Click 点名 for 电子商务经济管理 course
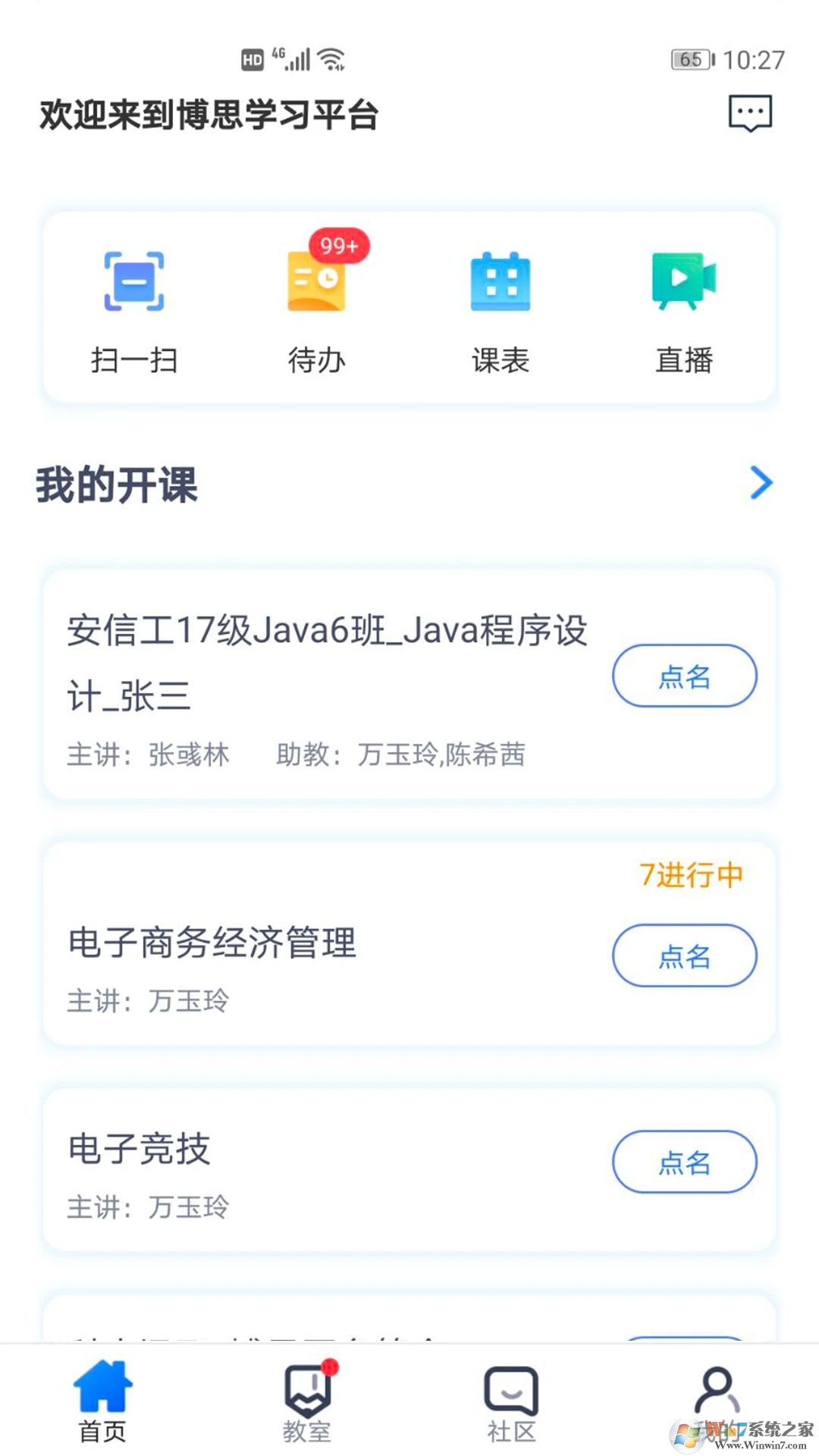Image resolution: width=819 pixels, height=1456 pixels. pos(683,956)
